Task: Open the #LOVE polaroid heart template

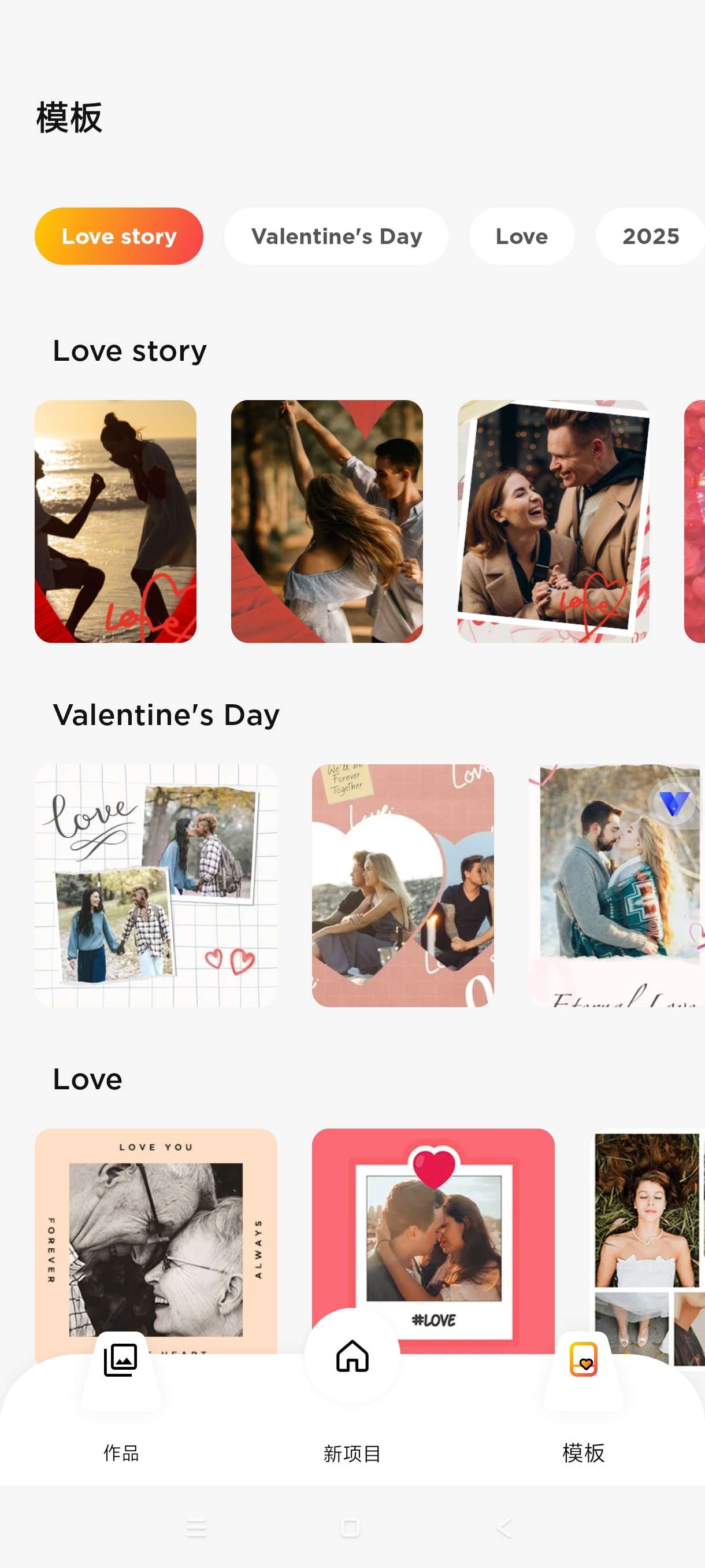Action: click(433, 1218)
